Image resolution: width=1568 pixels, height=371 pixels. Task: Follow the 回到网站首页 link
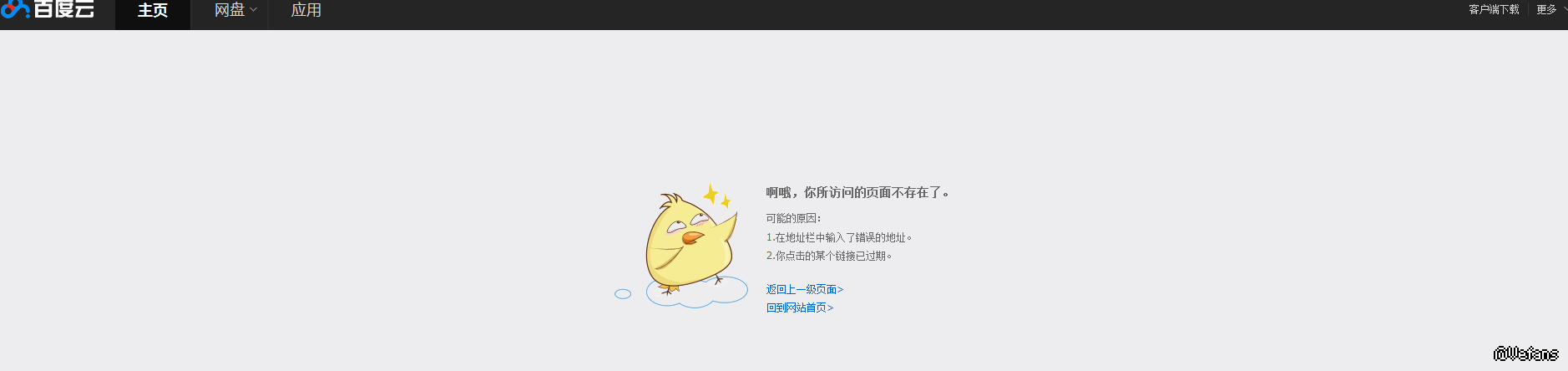(x=799, y=307)
